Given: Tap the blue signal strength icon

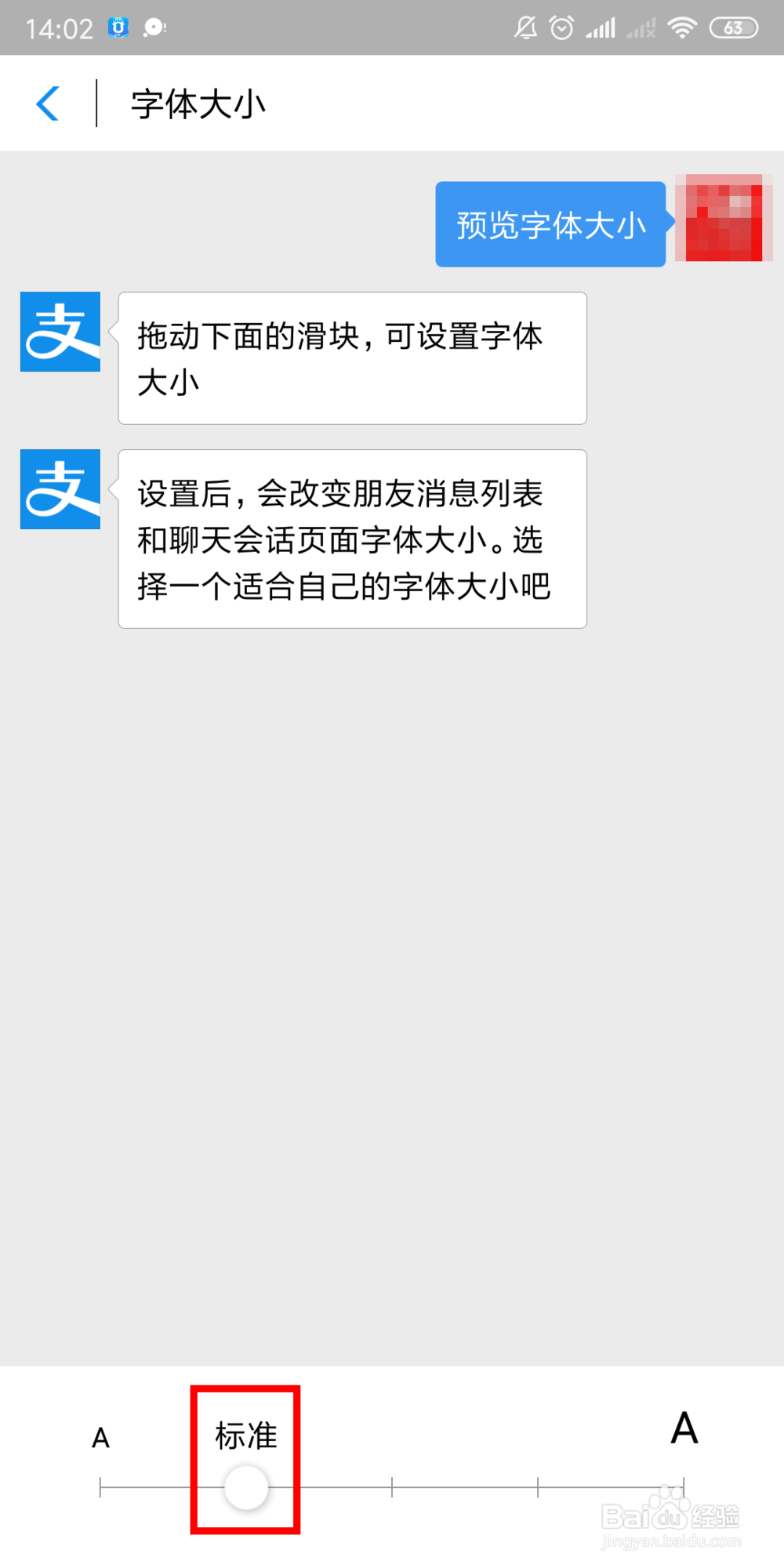Looking at the screenshot, I should coord(602,27).
